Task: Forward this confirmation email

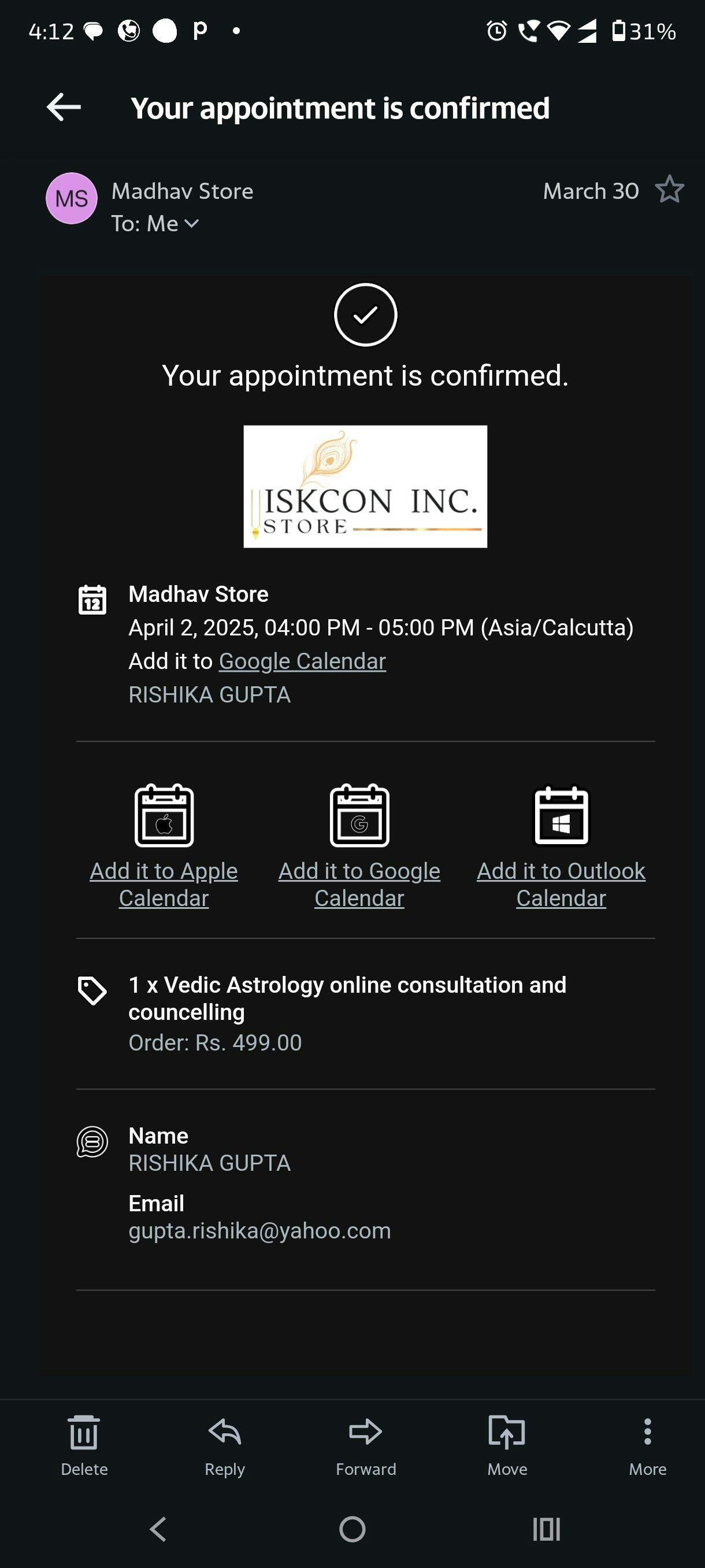Action: tap(366, 1445)
